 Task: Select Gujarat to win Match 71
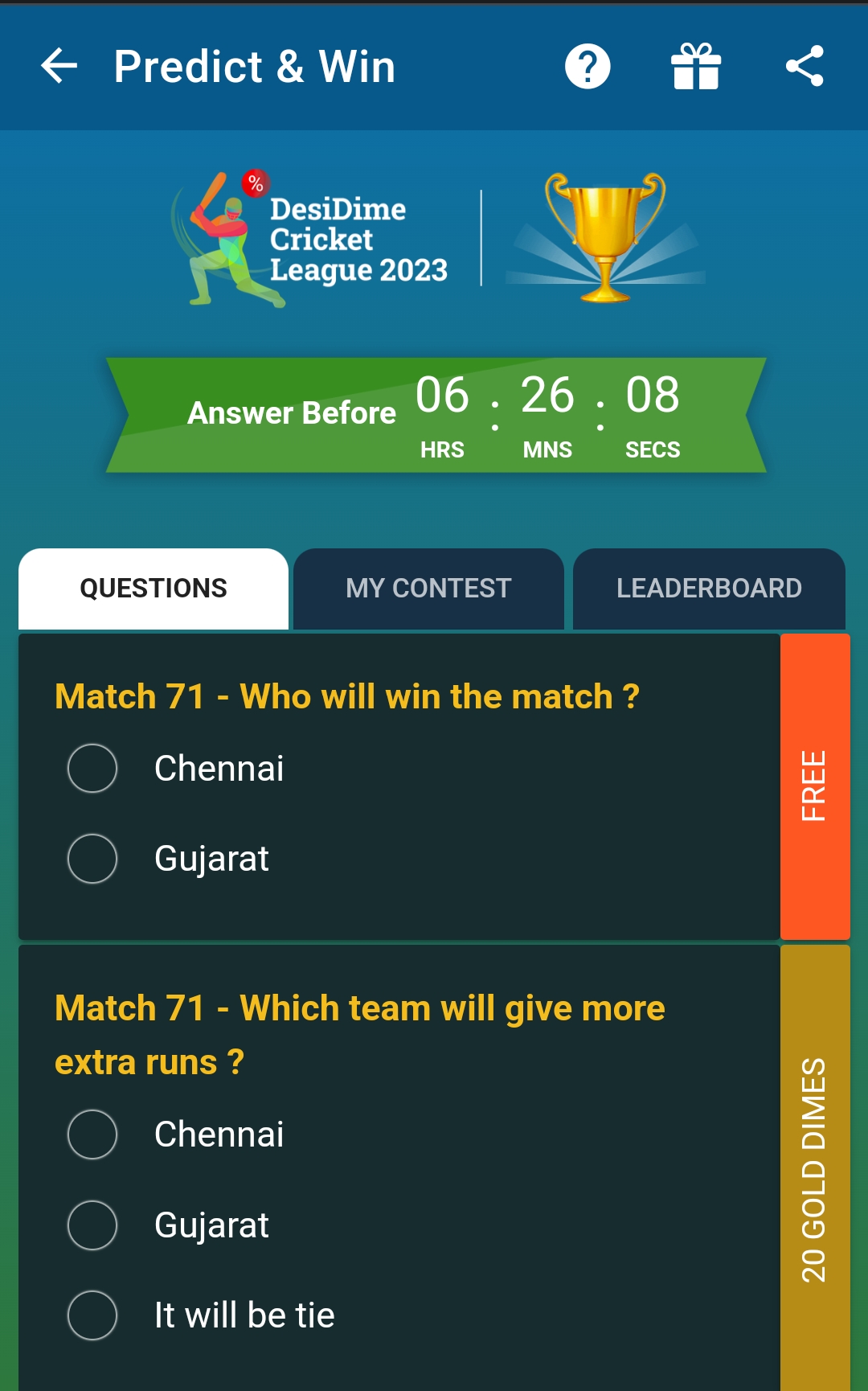[x=92, y=859]
